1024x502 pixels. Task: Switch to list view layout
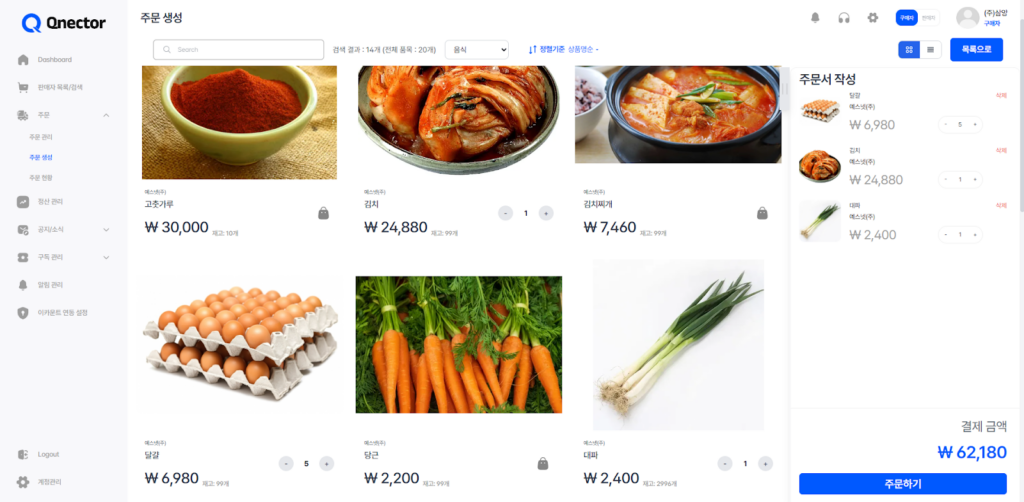931,49
